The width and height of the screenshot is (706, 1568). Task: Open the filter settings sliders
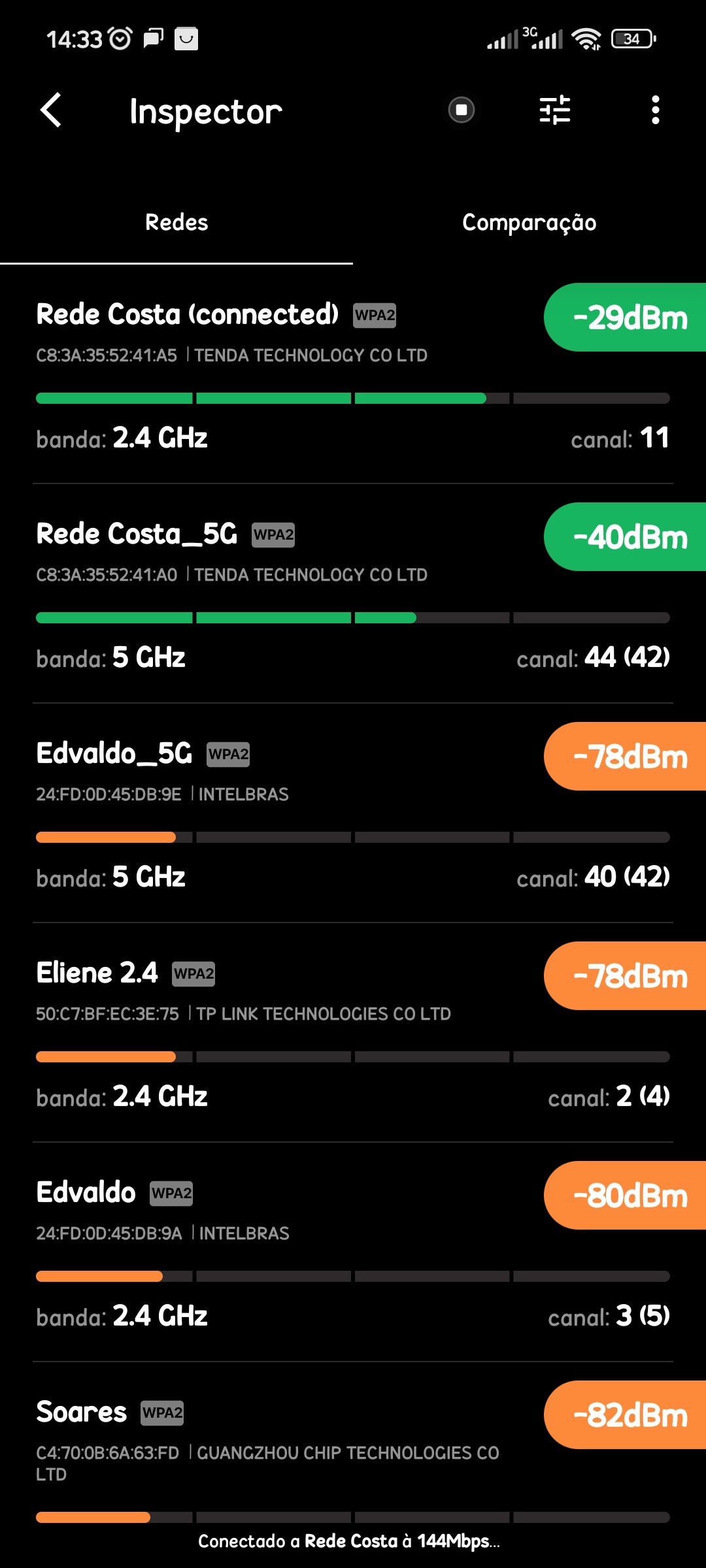click(x=555, y=110)
